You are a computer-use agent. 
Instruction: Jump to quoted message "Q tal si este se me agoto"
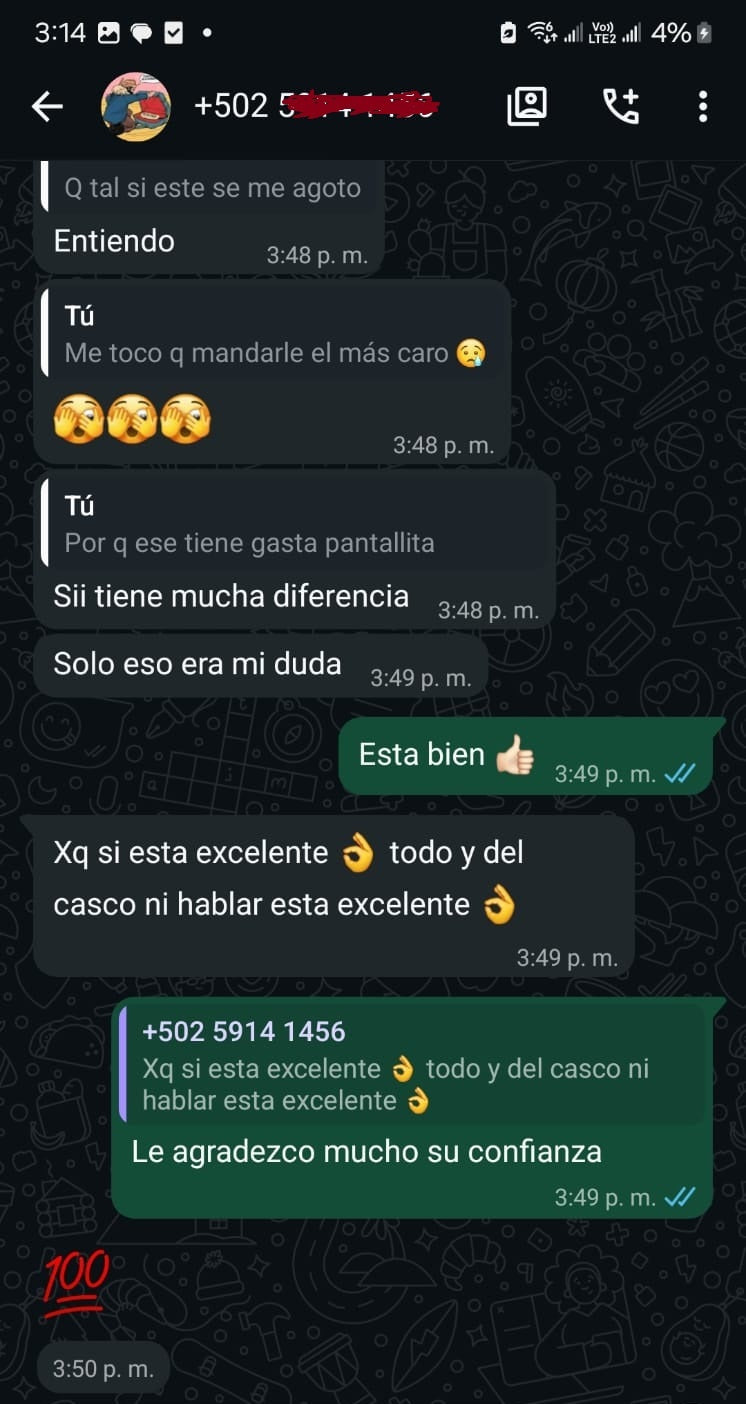(212, 188)
